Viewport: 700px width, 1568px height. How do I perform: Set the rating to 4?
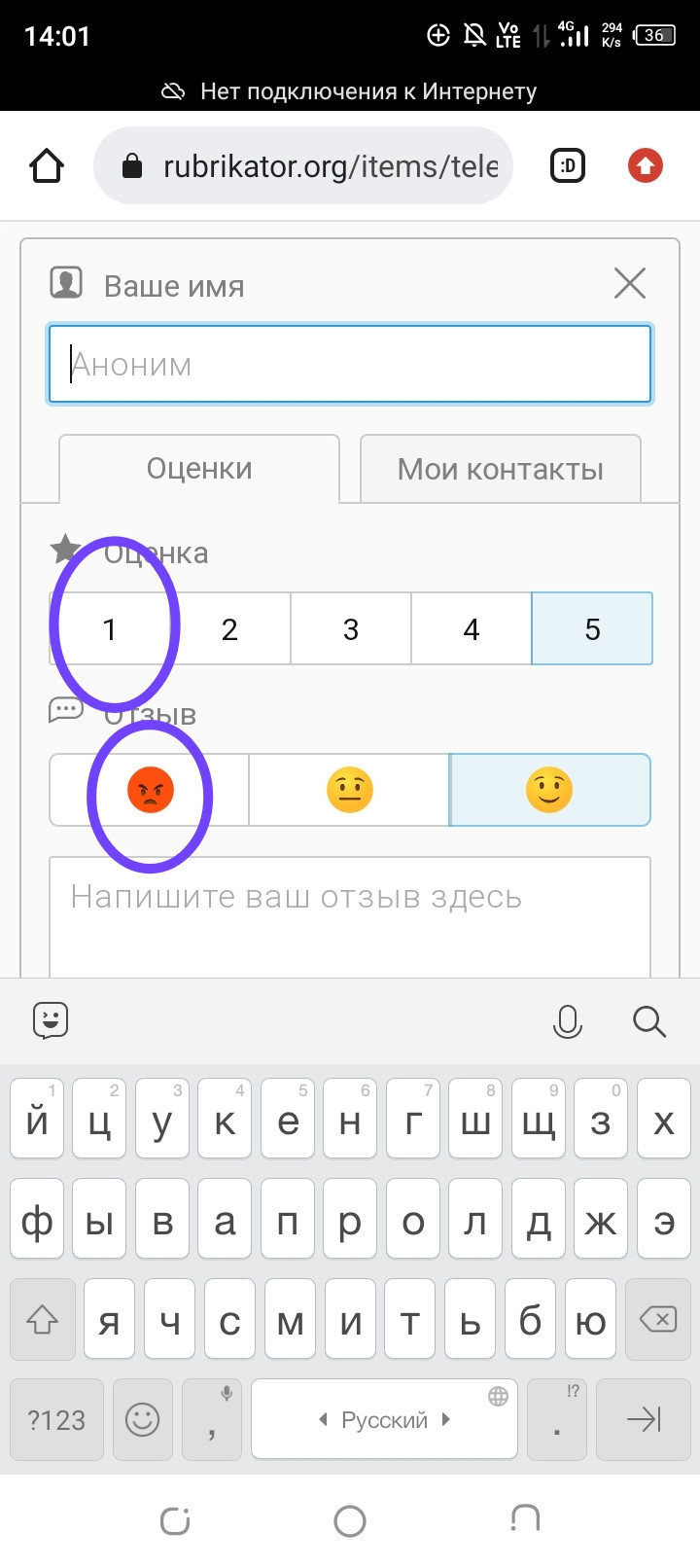[472, 629]
